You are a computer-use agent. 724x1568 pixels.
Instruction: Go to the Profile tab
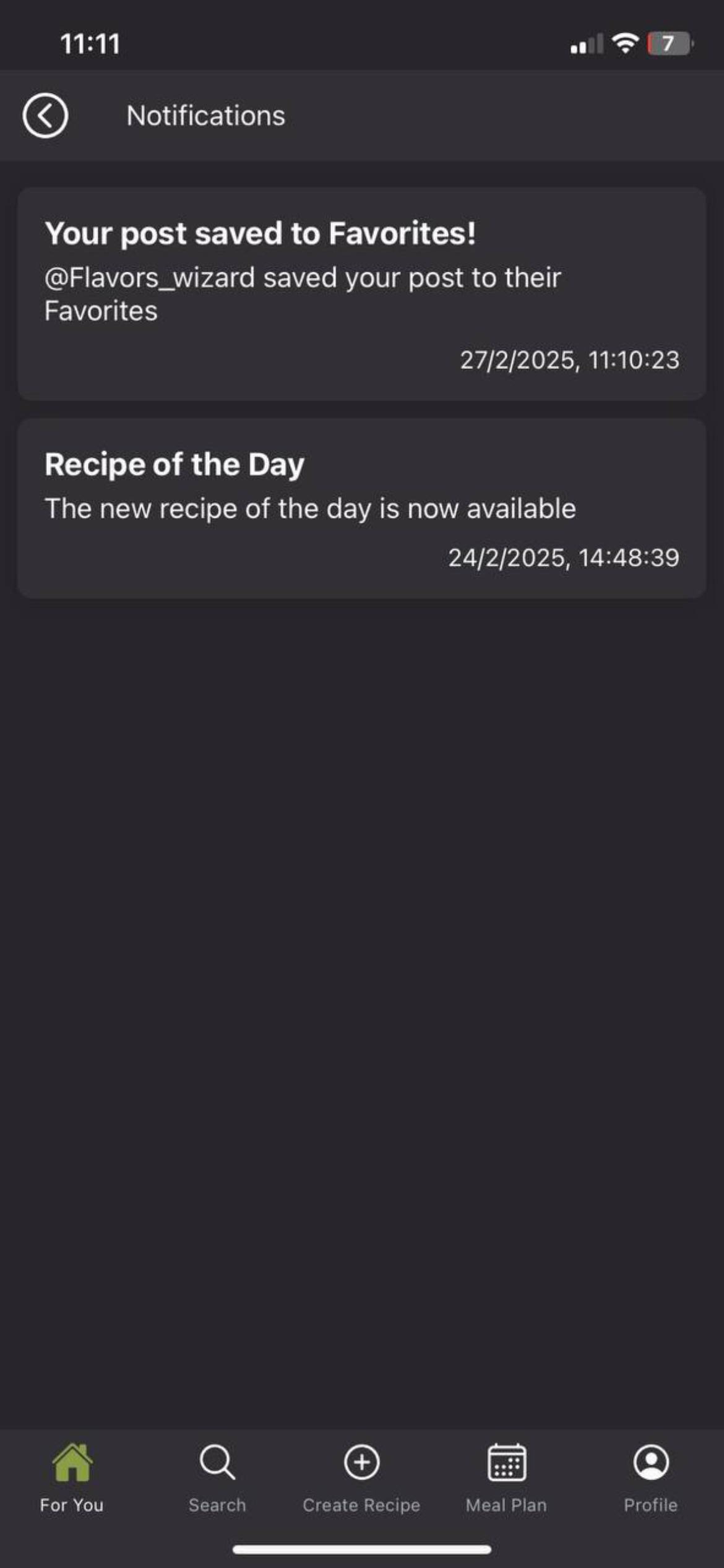coord(650,1477)
